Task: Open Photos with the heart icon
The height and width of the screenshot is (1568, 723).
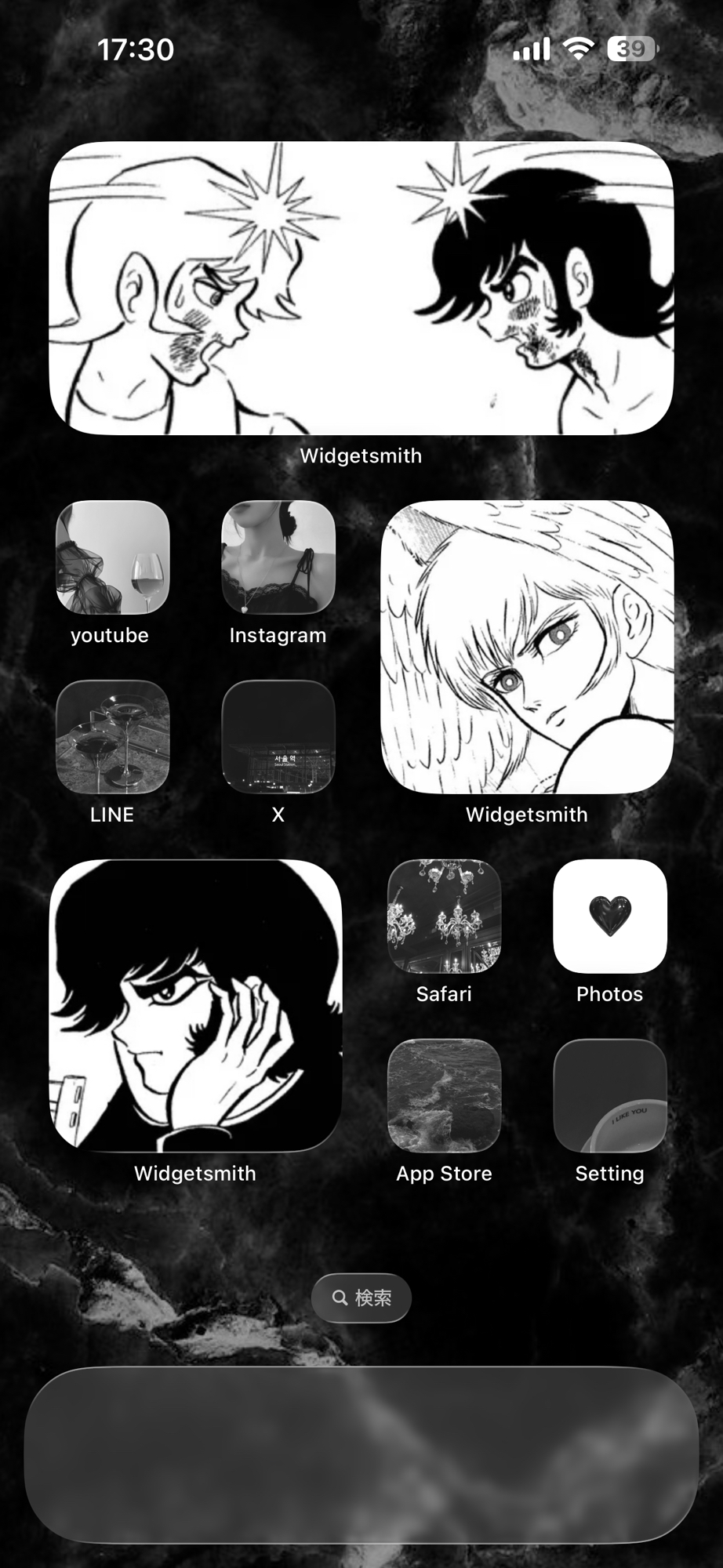Action: click(610, 916)
